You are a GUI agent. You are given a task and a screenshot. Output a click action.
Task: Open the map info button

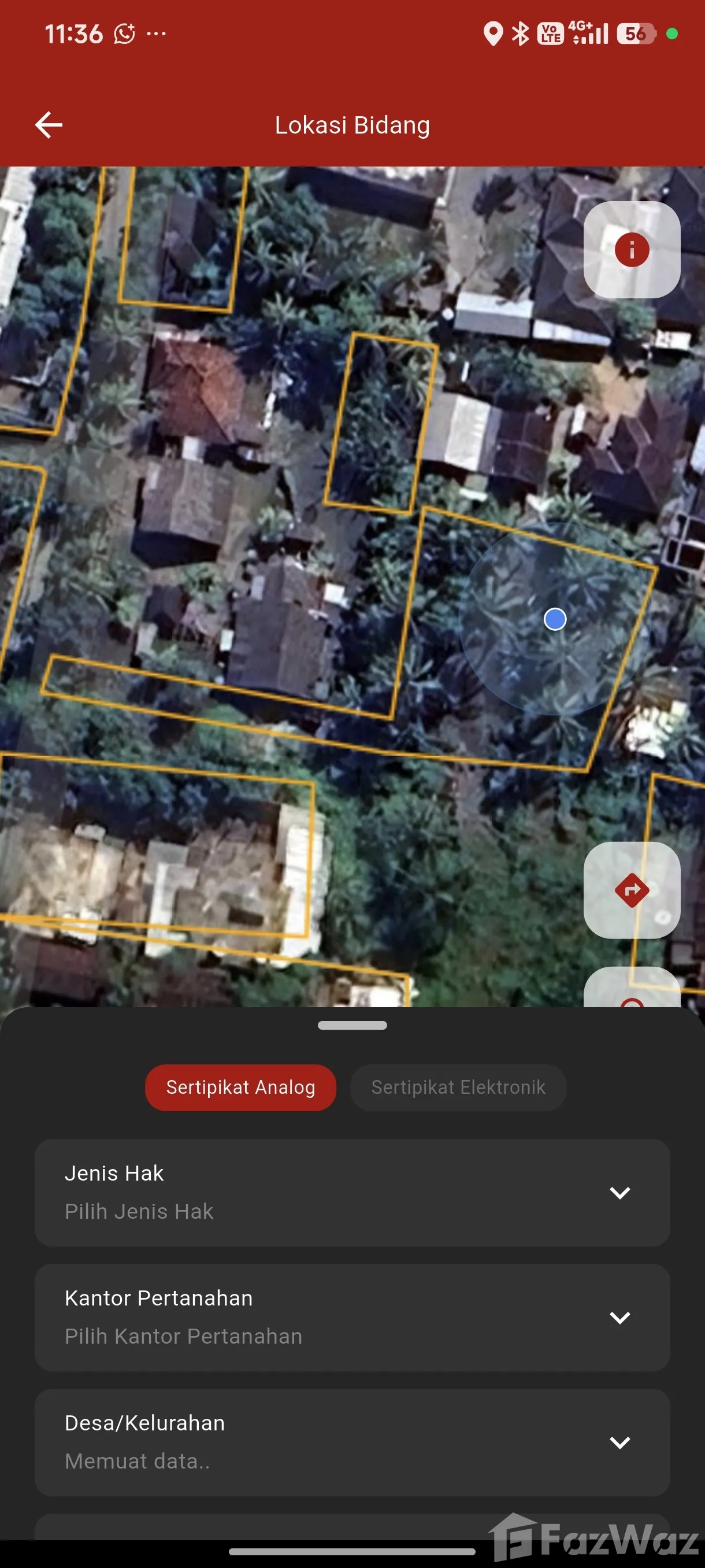tap(632, 250)
